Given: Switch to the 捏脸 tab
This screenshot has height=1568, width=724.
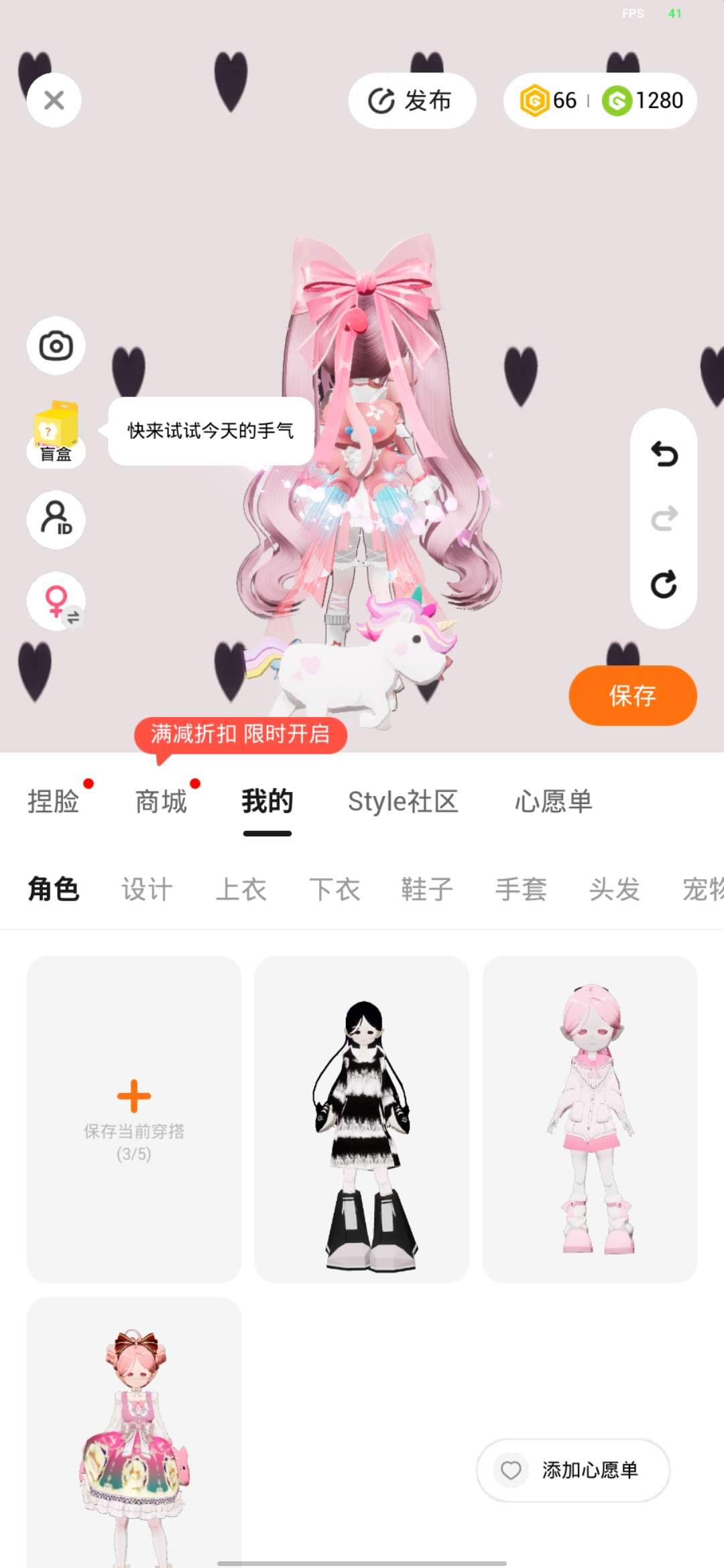Looking at the screenshot, I should (x=54, y=801).
